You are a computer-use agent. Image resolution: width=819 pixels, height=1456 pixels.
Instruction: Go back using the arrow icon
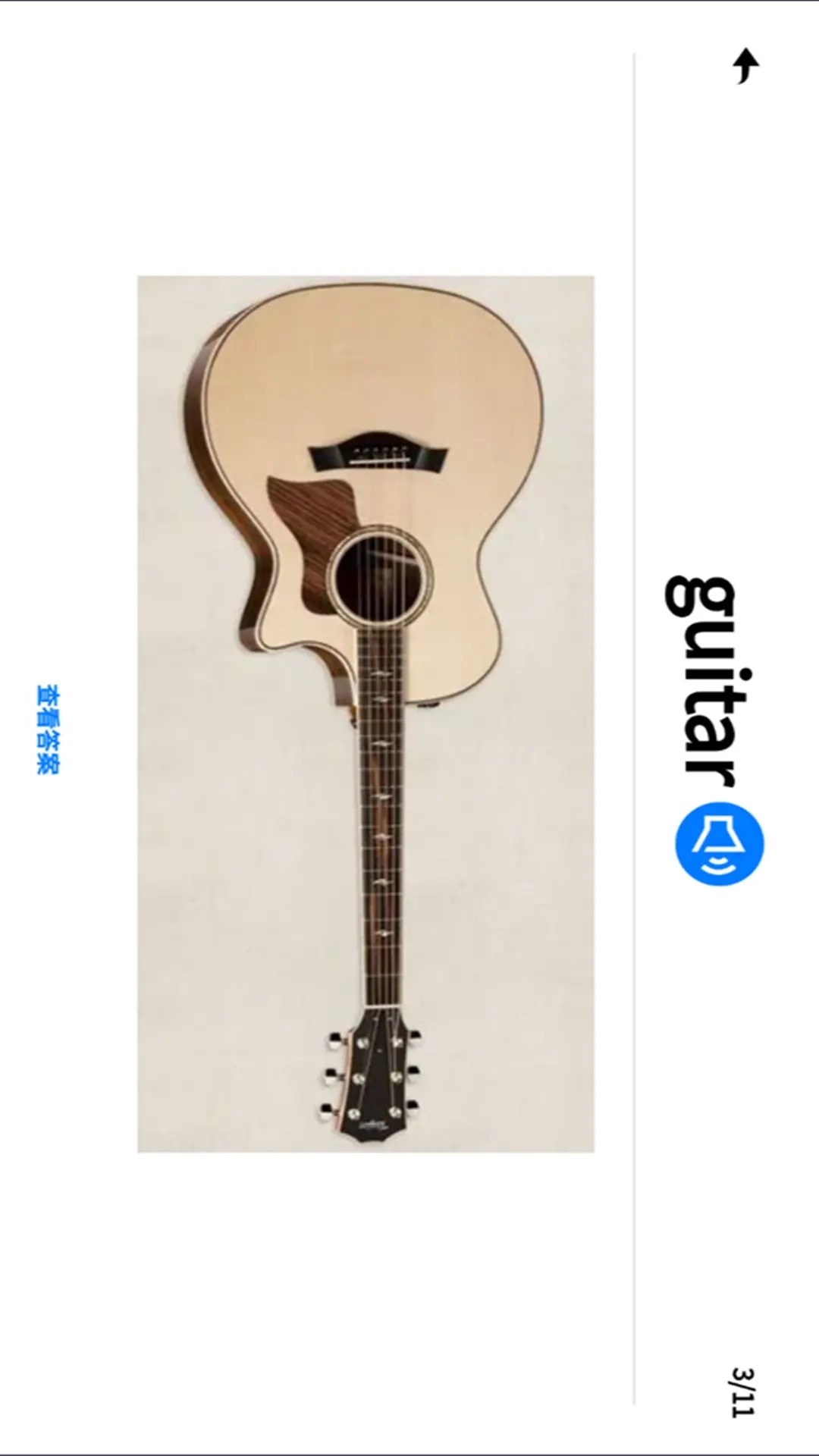click(x=746, y=67)
